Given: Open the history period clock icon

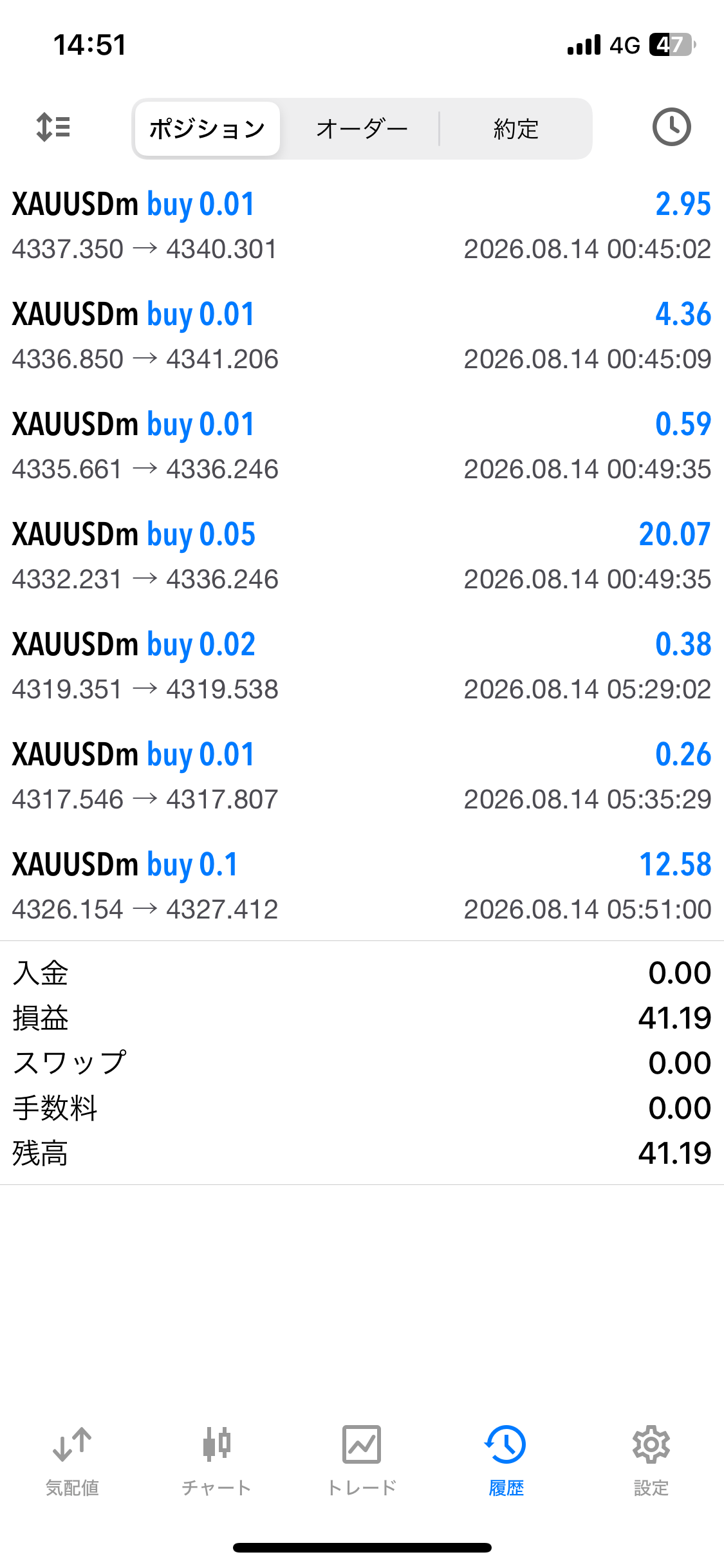Looking at the screenshot, I should coord(671,127).
